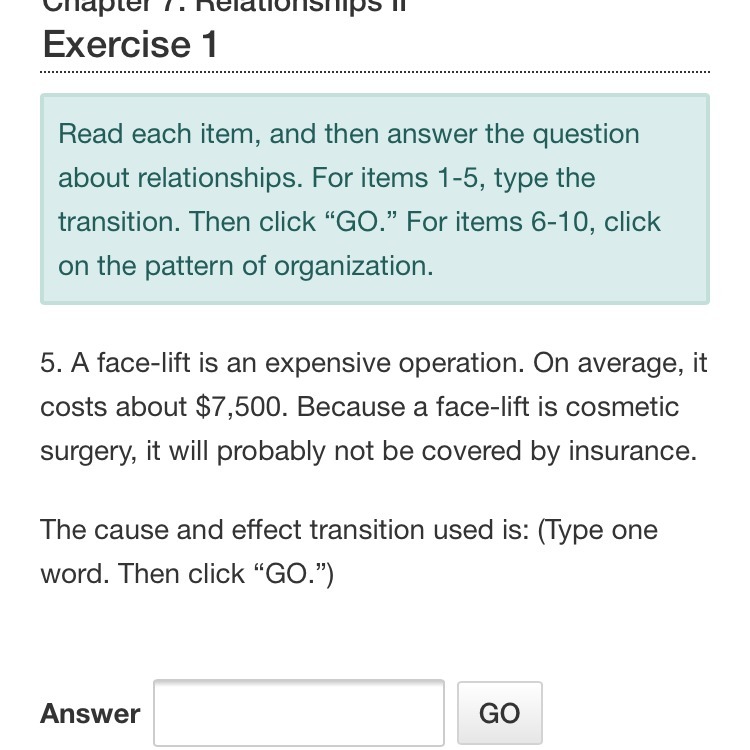Focus the Answer text field
This screenshot has height=750, width=750.
pos(298,712)
